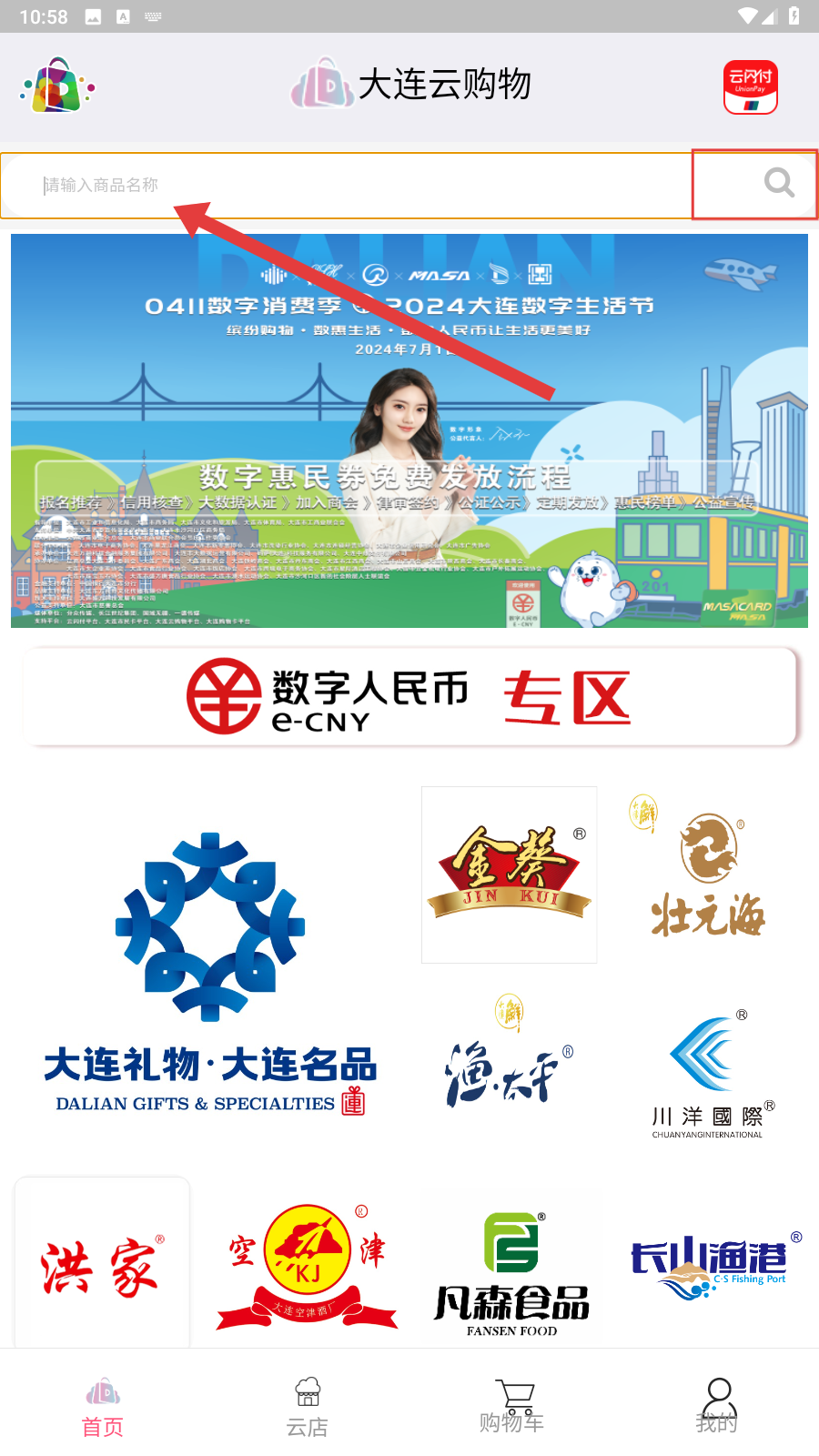Switch to the 云店 tab

click(x=308, y=1406)
